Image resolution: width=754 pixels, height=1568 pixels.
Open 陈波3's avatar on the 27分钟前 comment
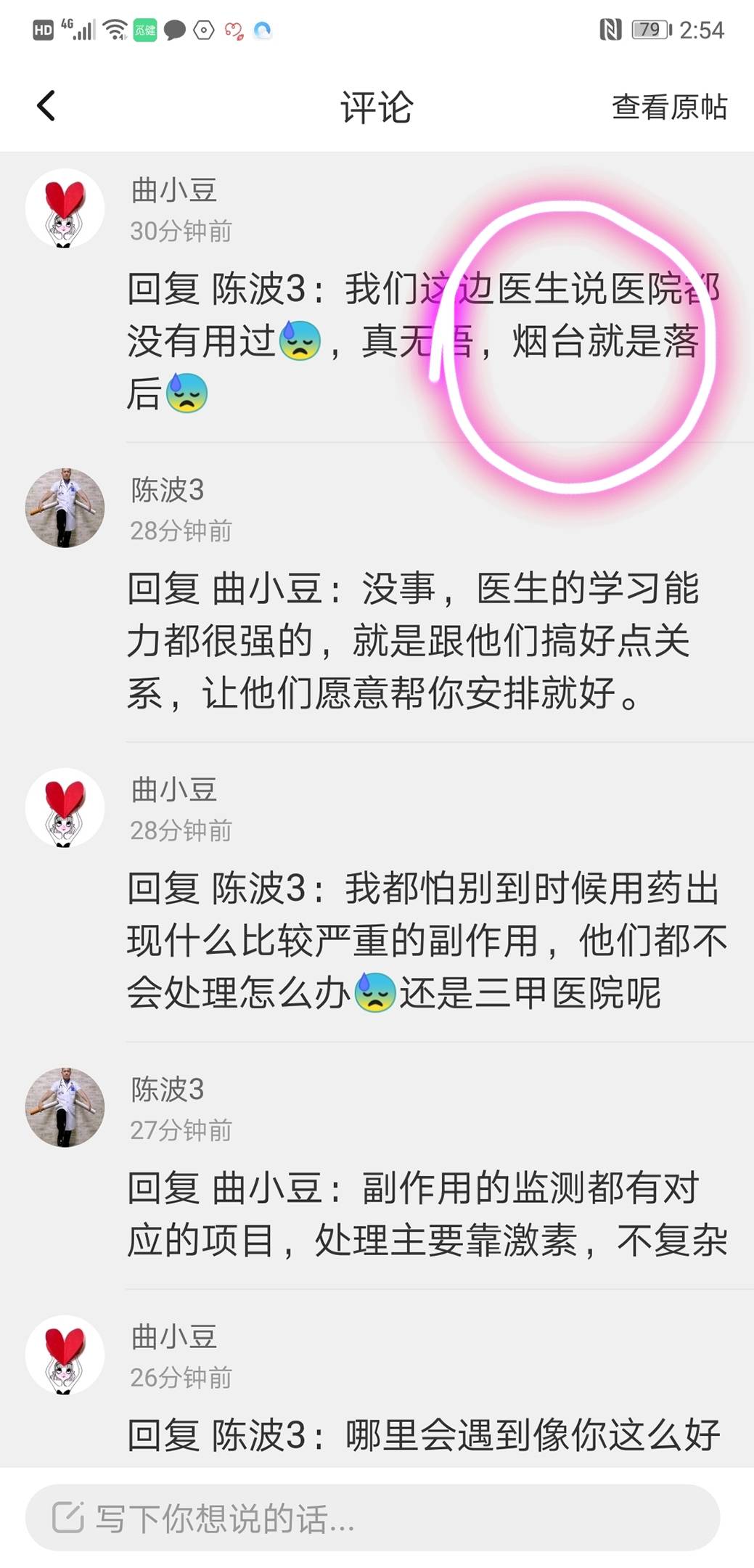pos(65,1107)
